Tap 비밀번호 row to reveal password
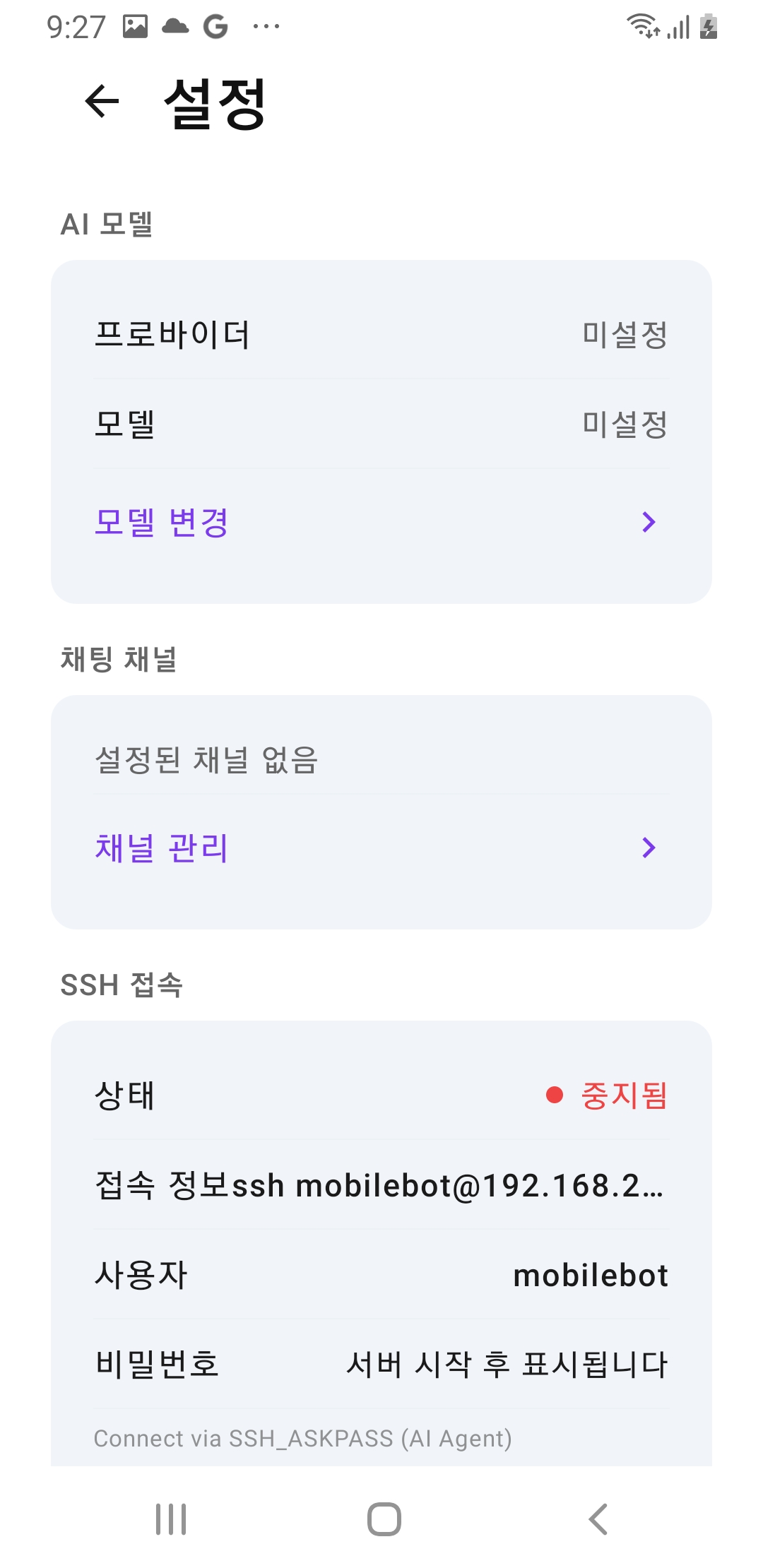This screenshot has height=1568, width=763. [x=381, y=1365]
